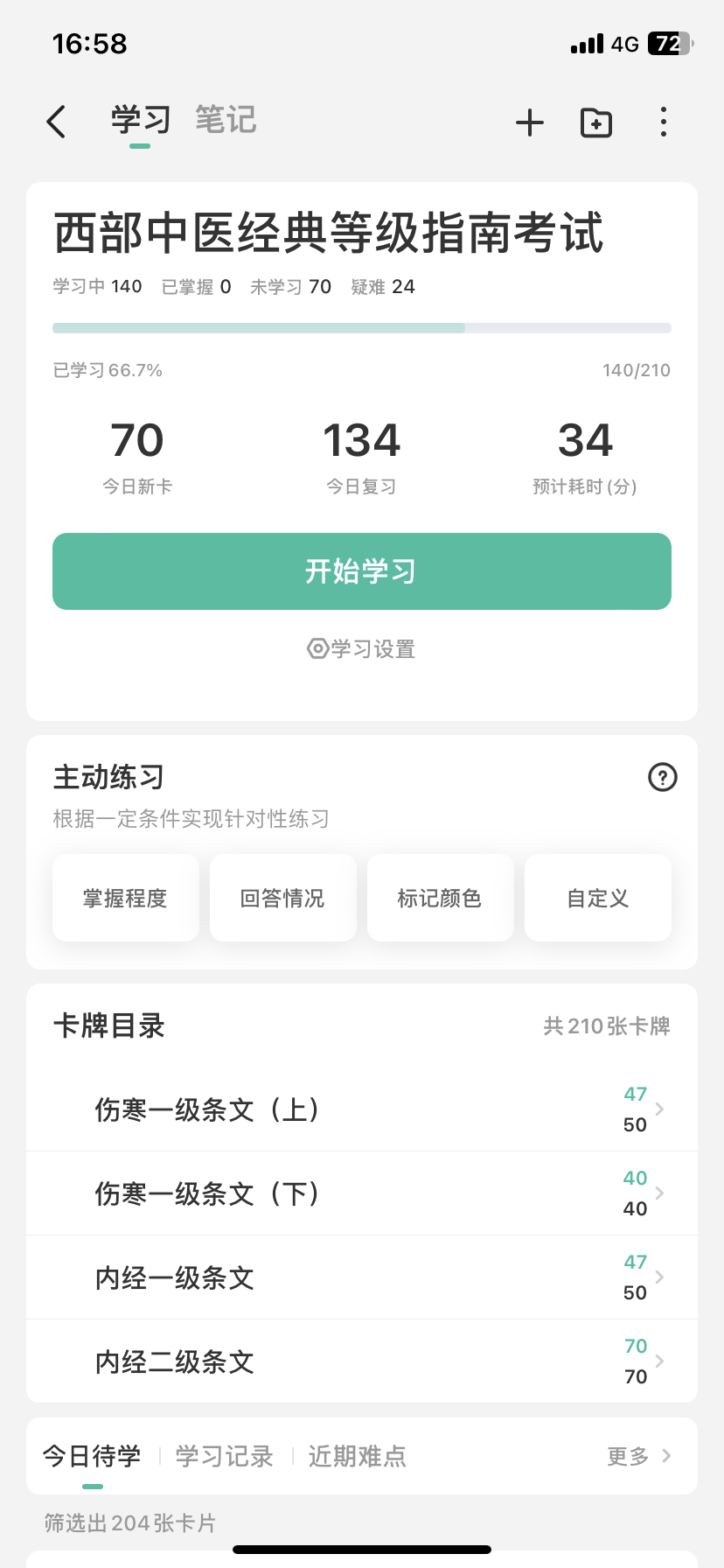Tap the 开始学习 button
Image resolution: width=724 pixels, height=1568 pixels.
[x=362, y=571]
